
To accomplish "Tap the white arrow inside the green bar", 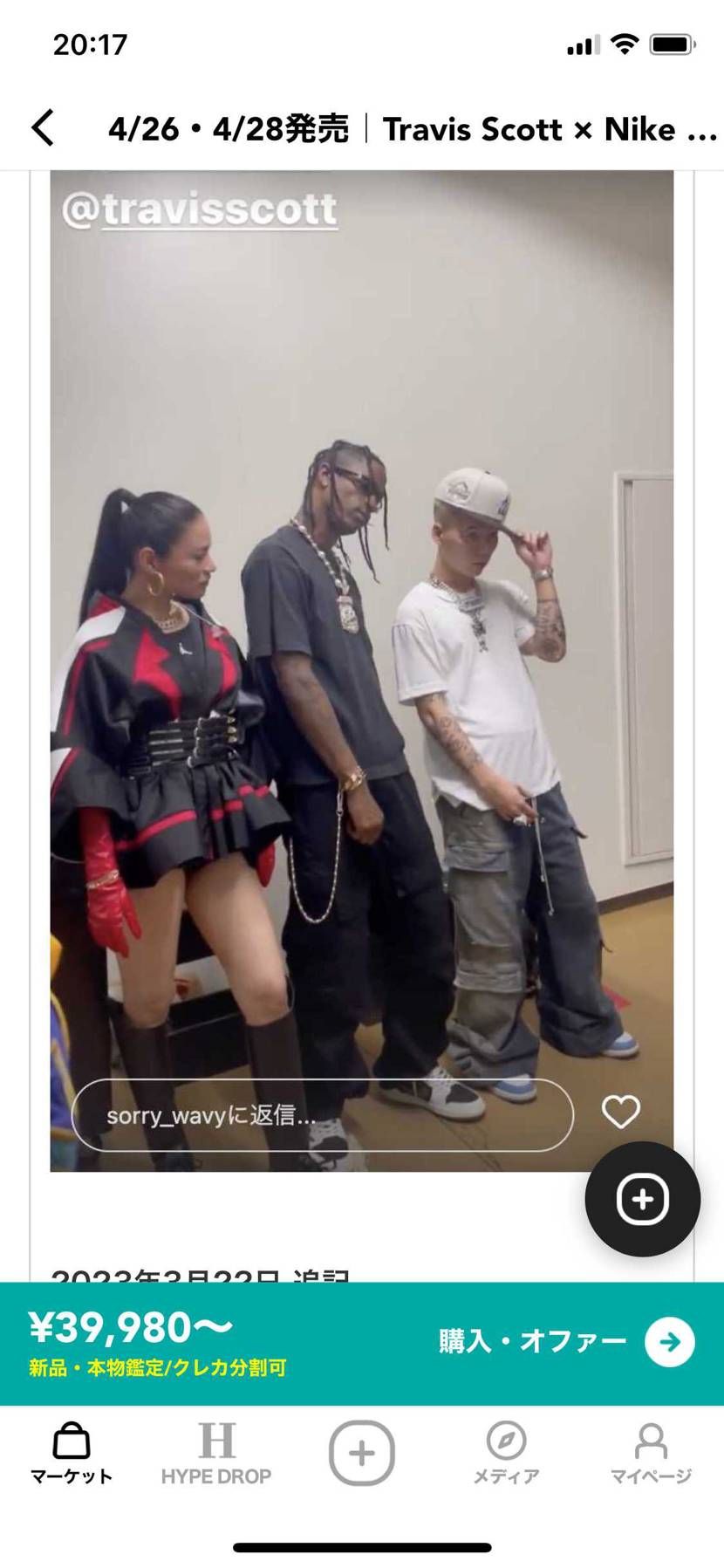I will (x=667, y=1339).
